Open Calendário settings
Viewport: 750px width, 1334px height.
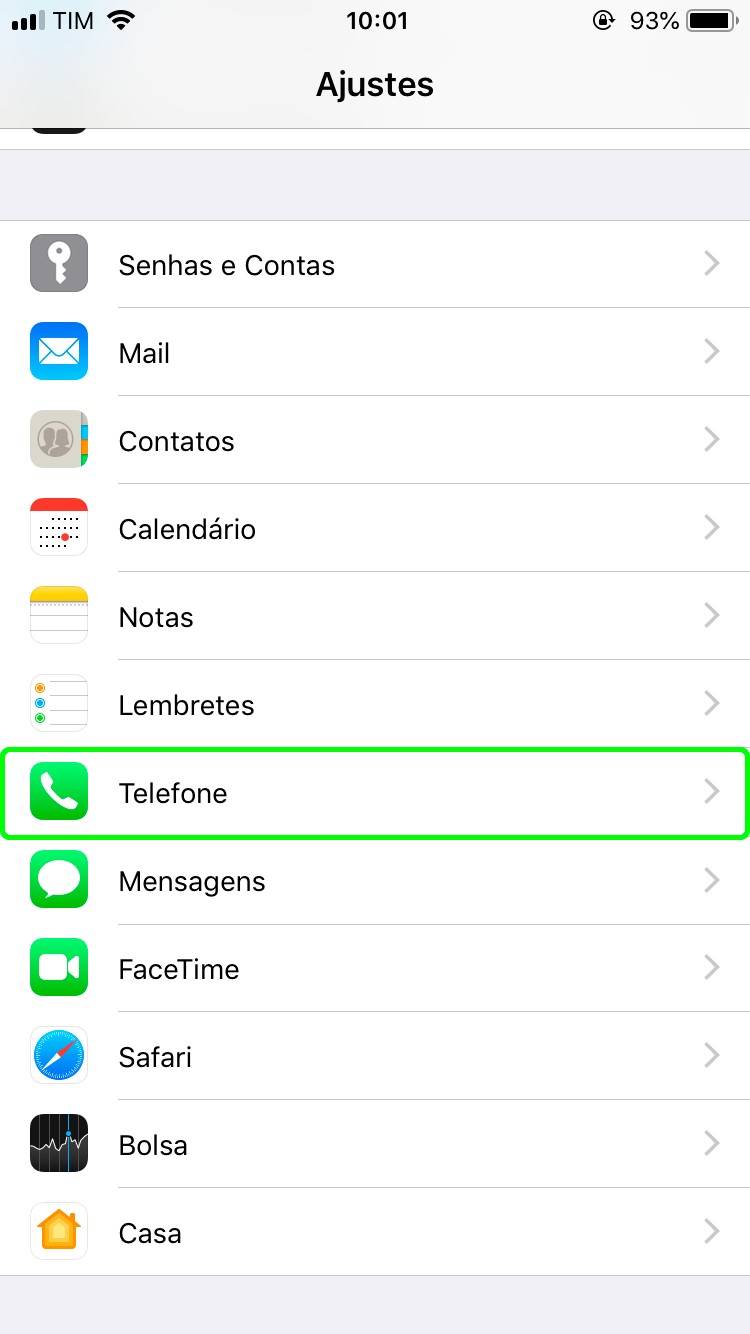coord(375,529)
